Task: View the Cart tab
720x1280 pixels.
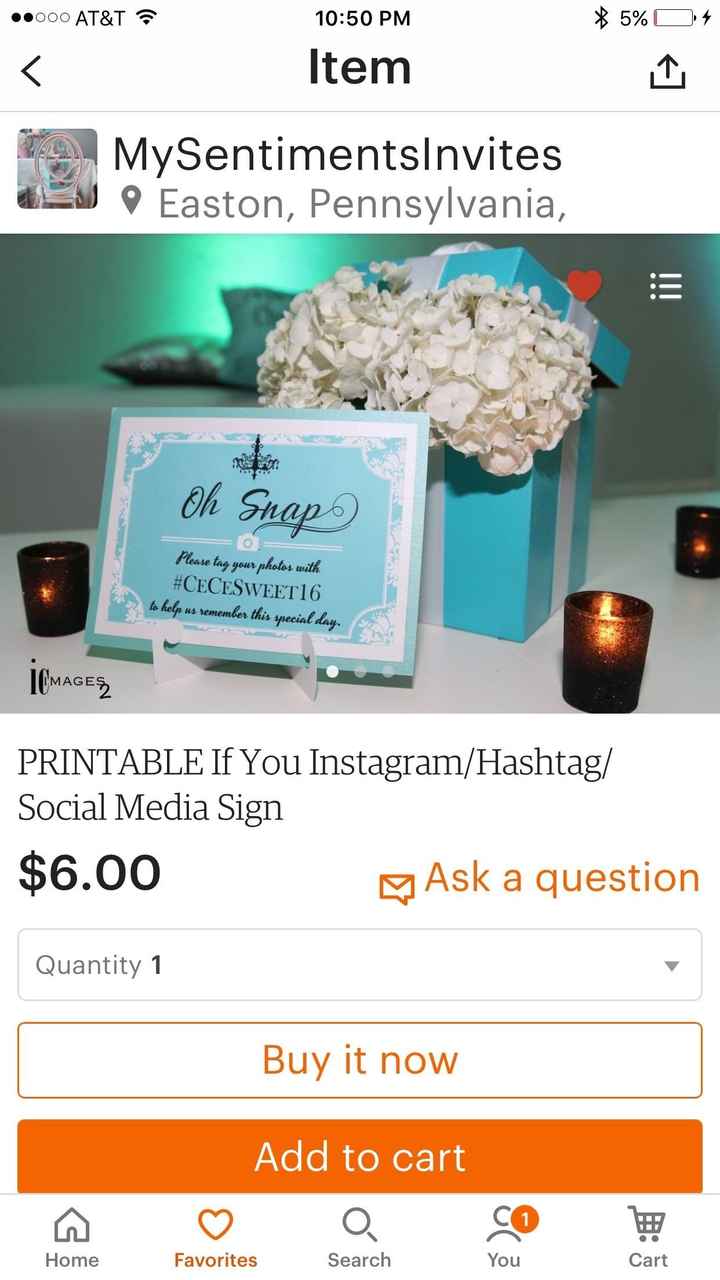Action: [648, 1237]
